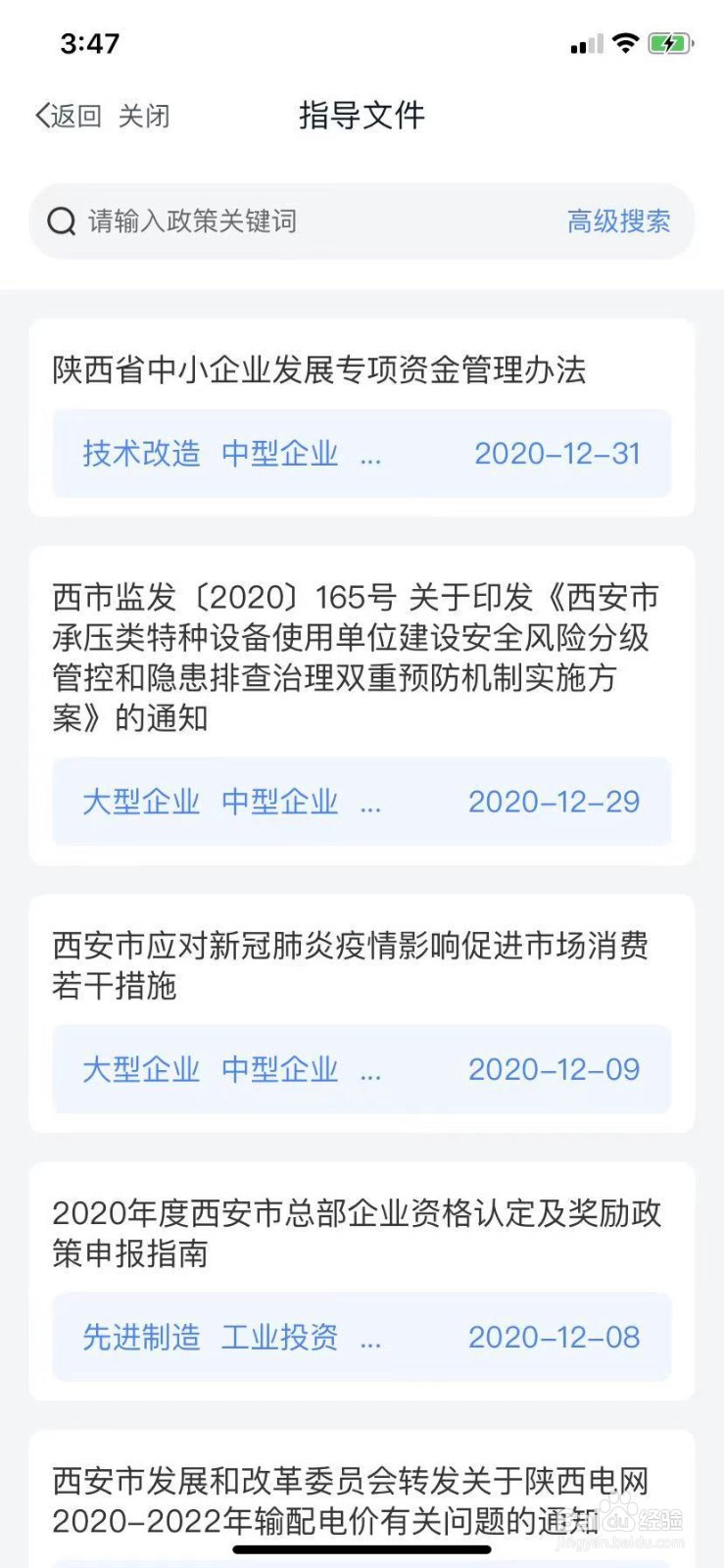Toggle the 大型企业 filter tag
Image resolution: width=724 pixels, height=1568 pixels.
click(x=143, y=802)
